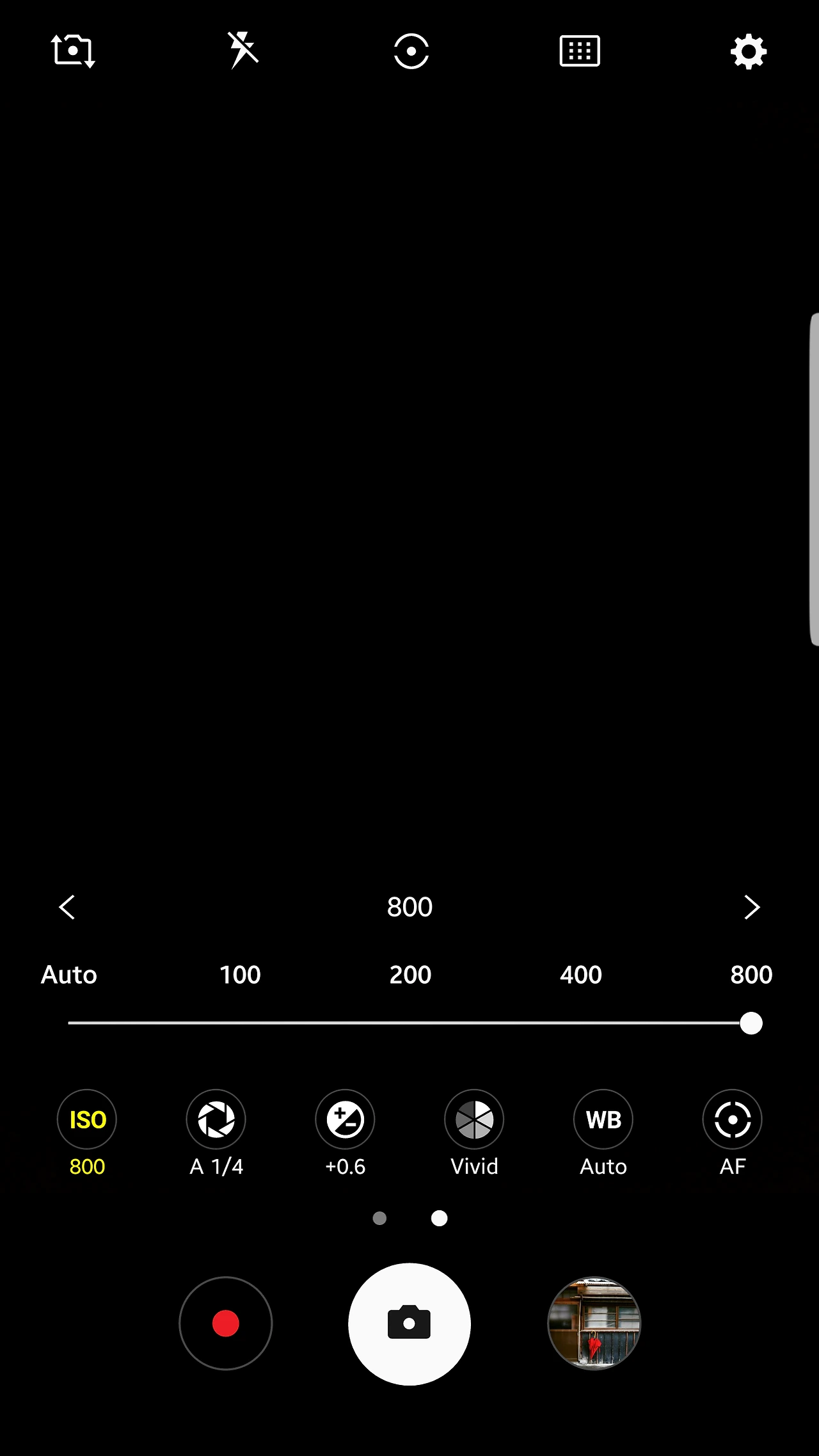Open the aperture A 1/4 control
The height and width of the screenshot is (1456, 819).
click(216, 1119)
